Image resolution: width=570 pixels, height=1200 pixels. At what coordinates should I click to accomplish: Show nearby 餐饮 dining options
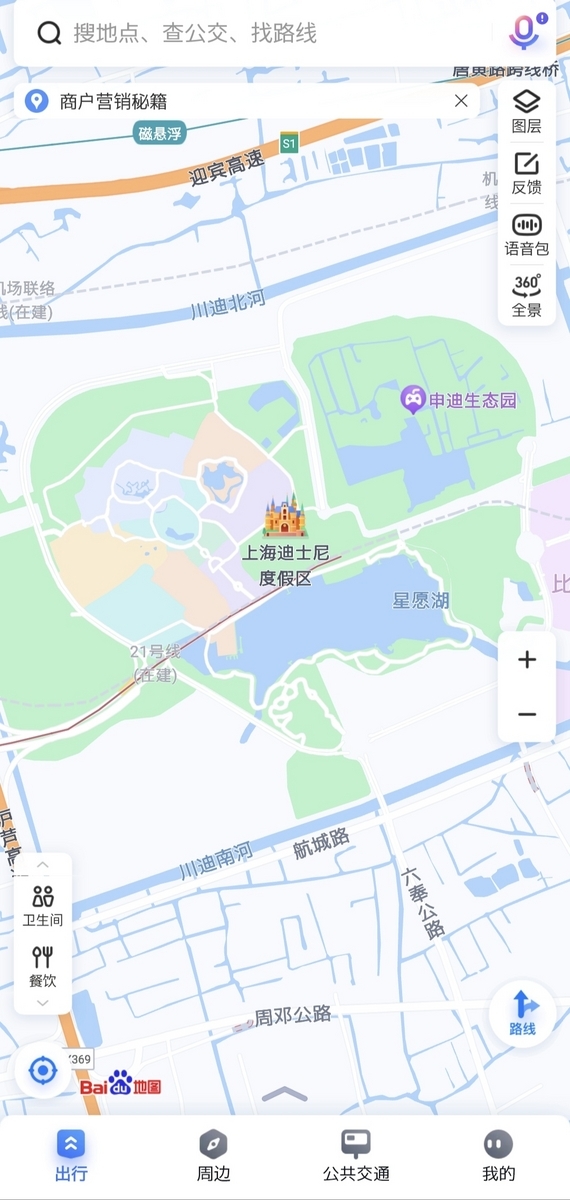pos(43,966)
